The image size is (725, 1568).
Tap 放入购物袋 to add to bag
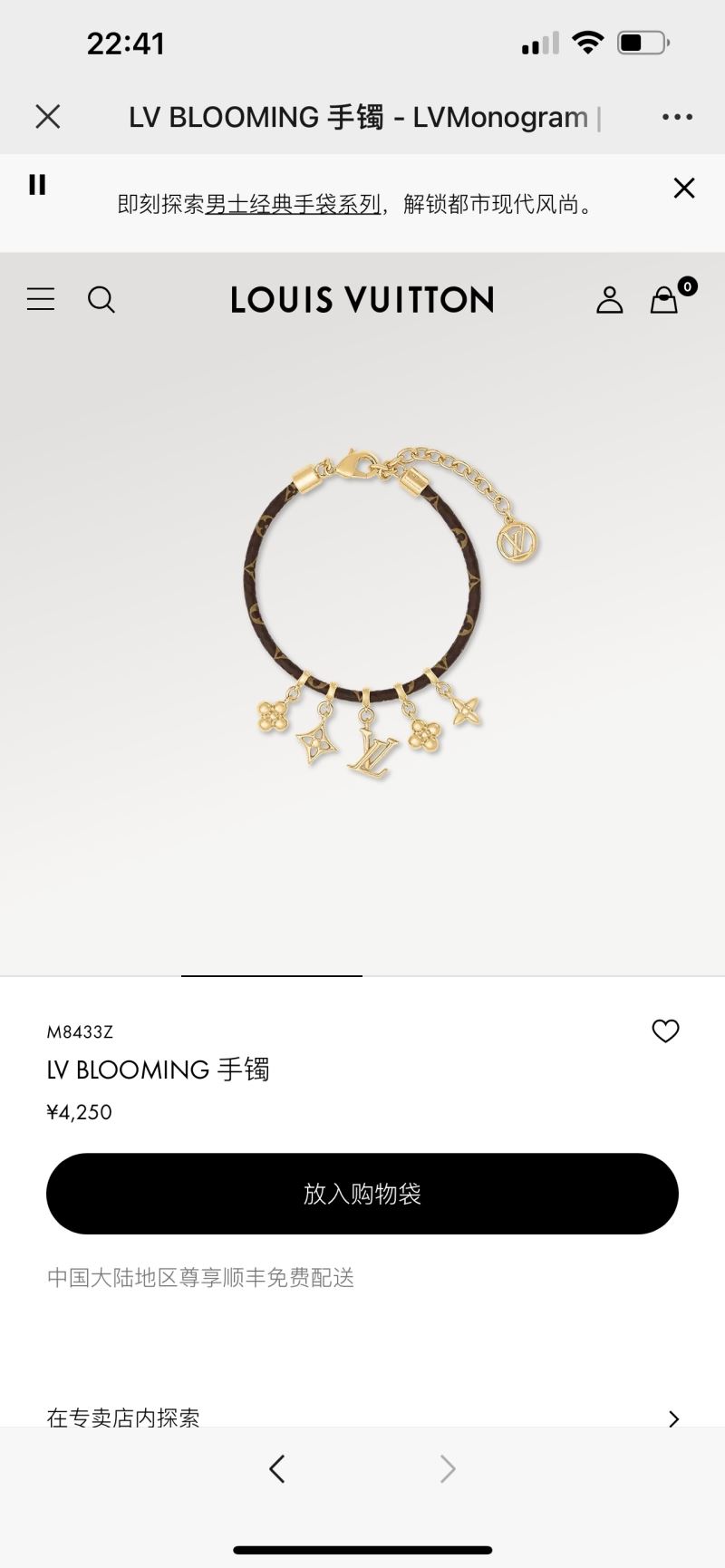(362, 1194)
